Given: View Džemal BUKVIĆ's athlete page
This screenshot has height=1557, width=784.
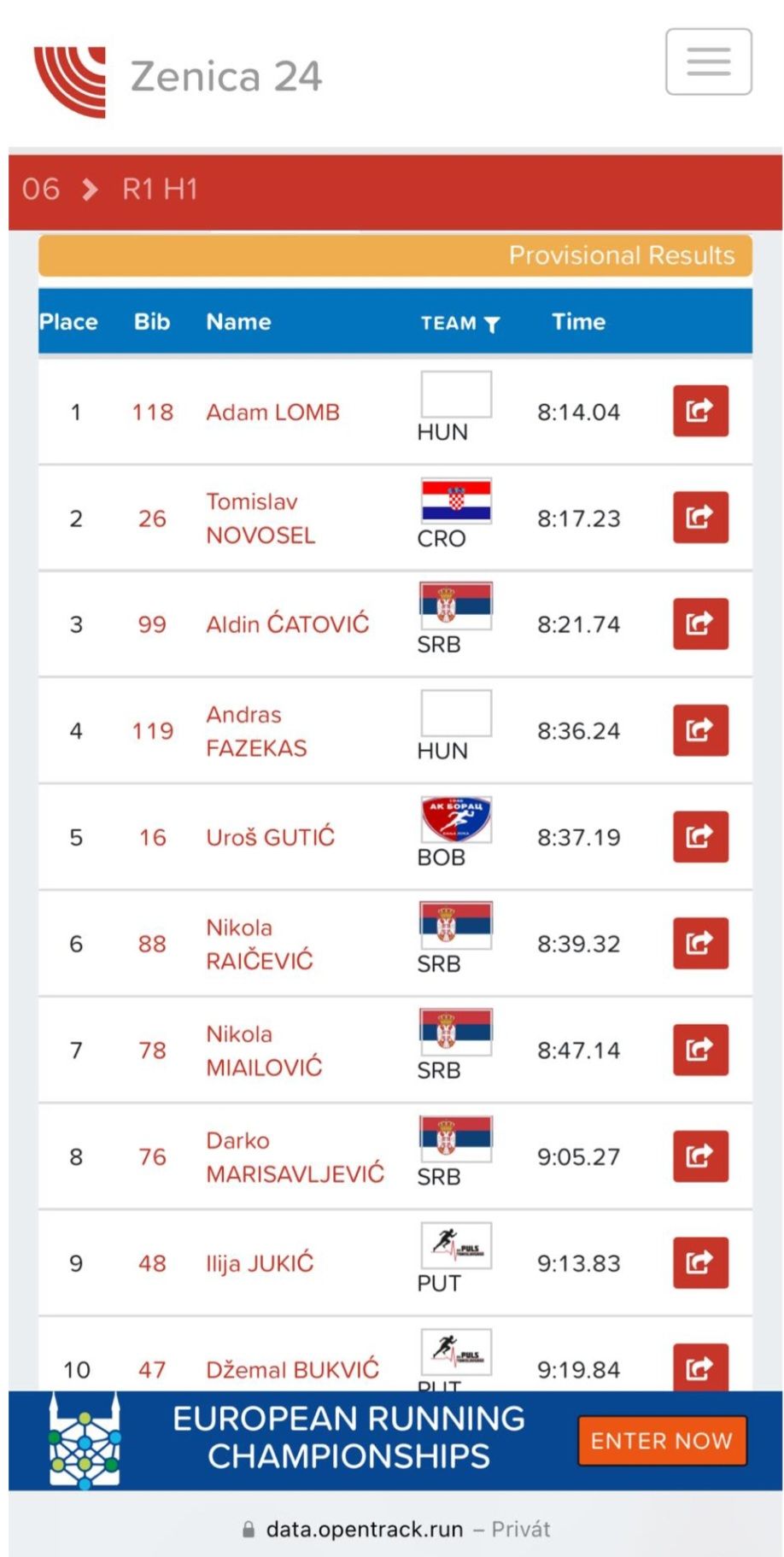Looking at the screenshot, I should click(x=292, y=1369).
